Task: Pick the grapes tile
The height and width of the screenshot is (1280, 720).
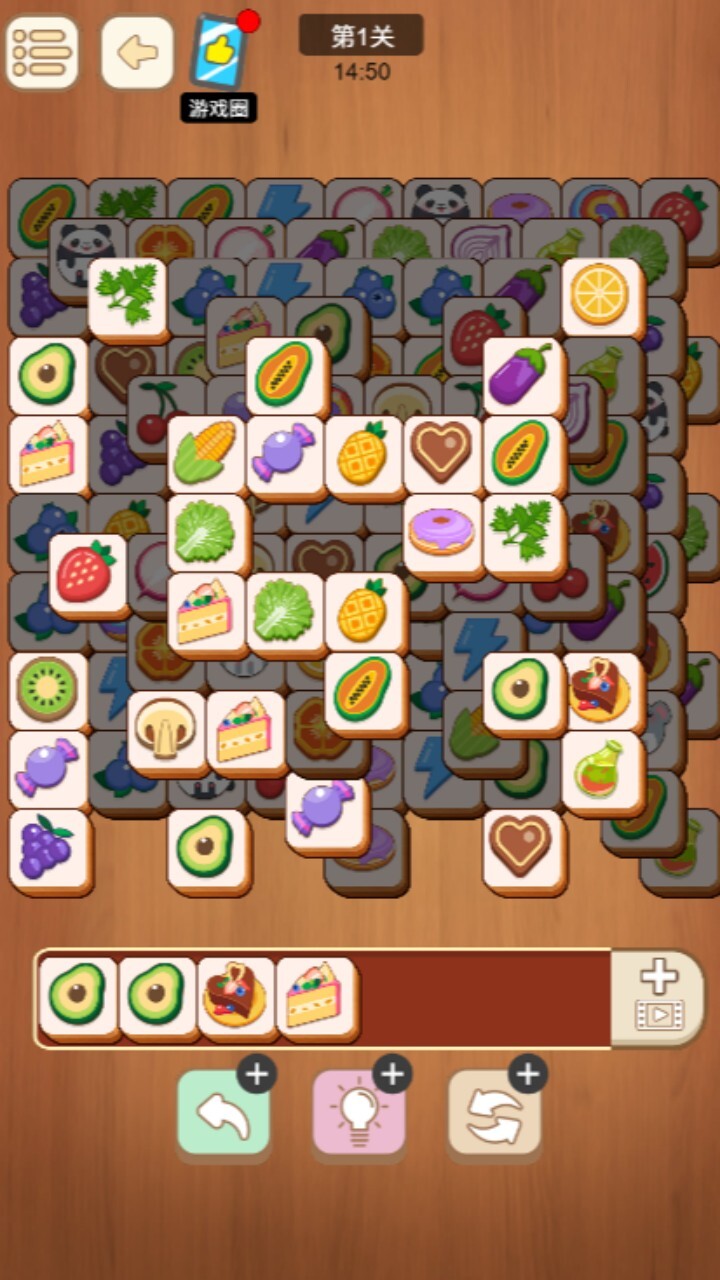Action: [x=48, y=851]
